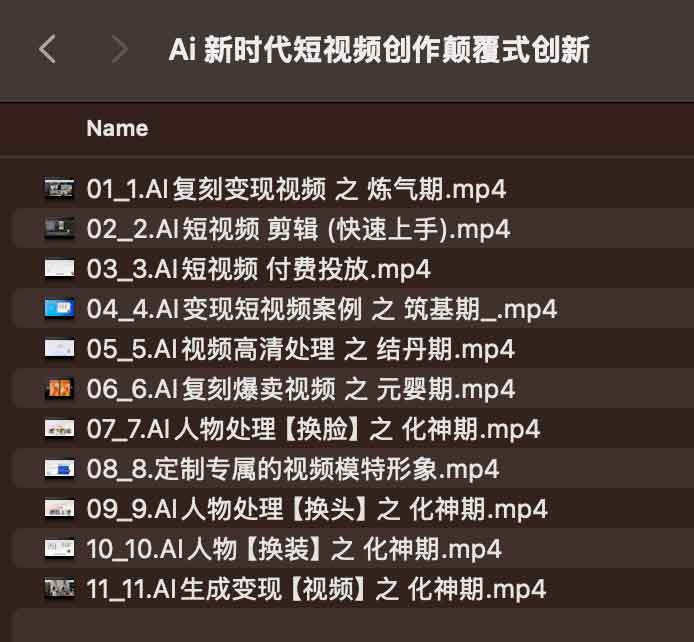Select 10_10.AI人物【换装】之 化神期.mp4
Screen dimensions: 694x642
coord(294,549)
